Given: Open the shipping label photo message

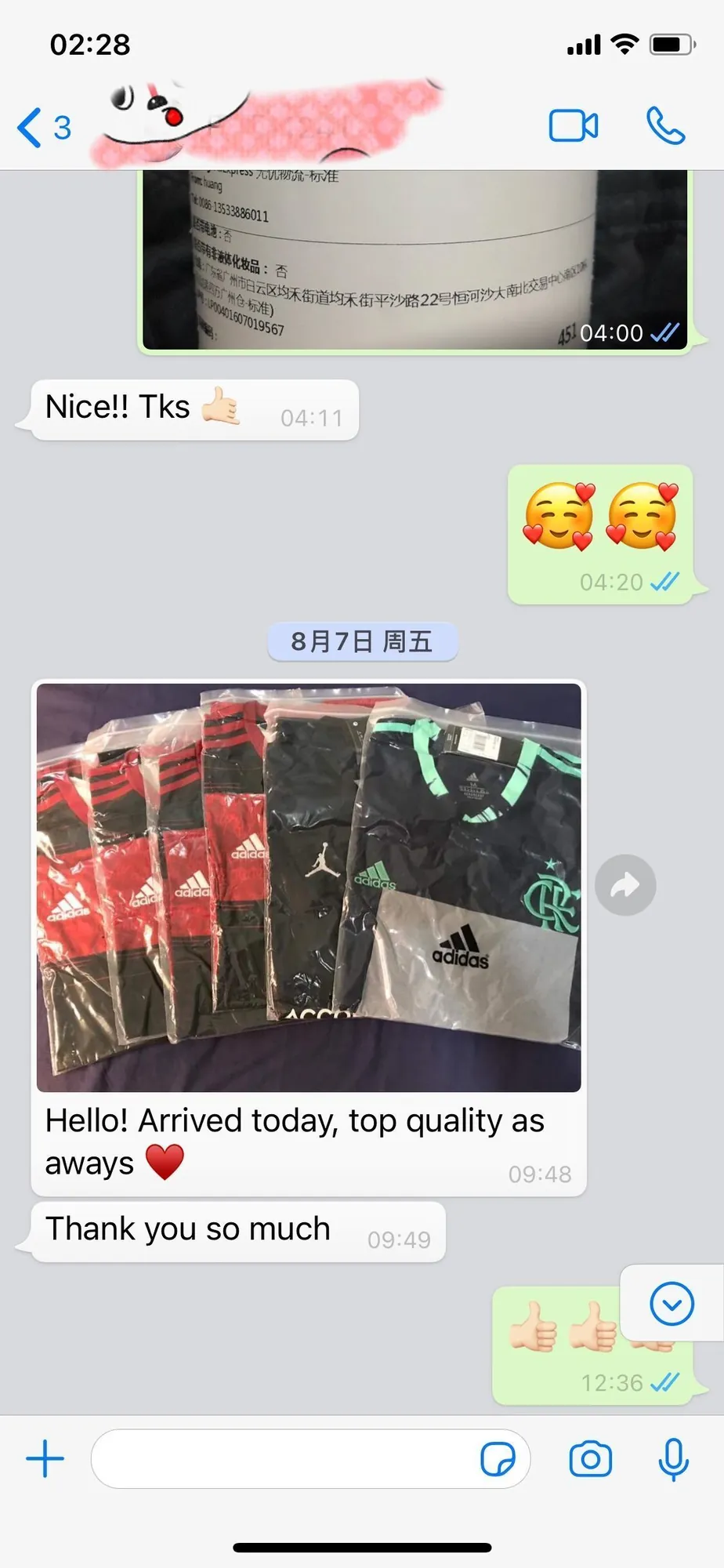Looking at the screenshot, I should click(x=414, y=260).
